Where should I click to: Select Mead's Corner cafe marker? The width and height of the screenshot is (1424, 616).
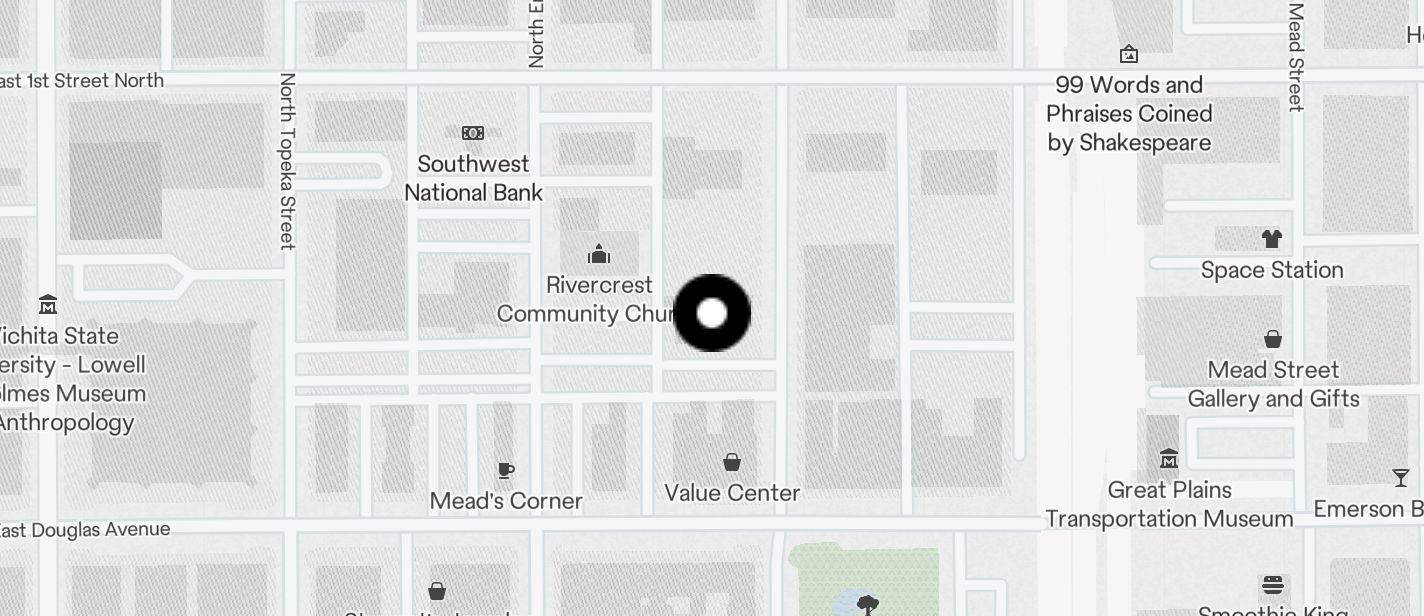tap(506, 470)
